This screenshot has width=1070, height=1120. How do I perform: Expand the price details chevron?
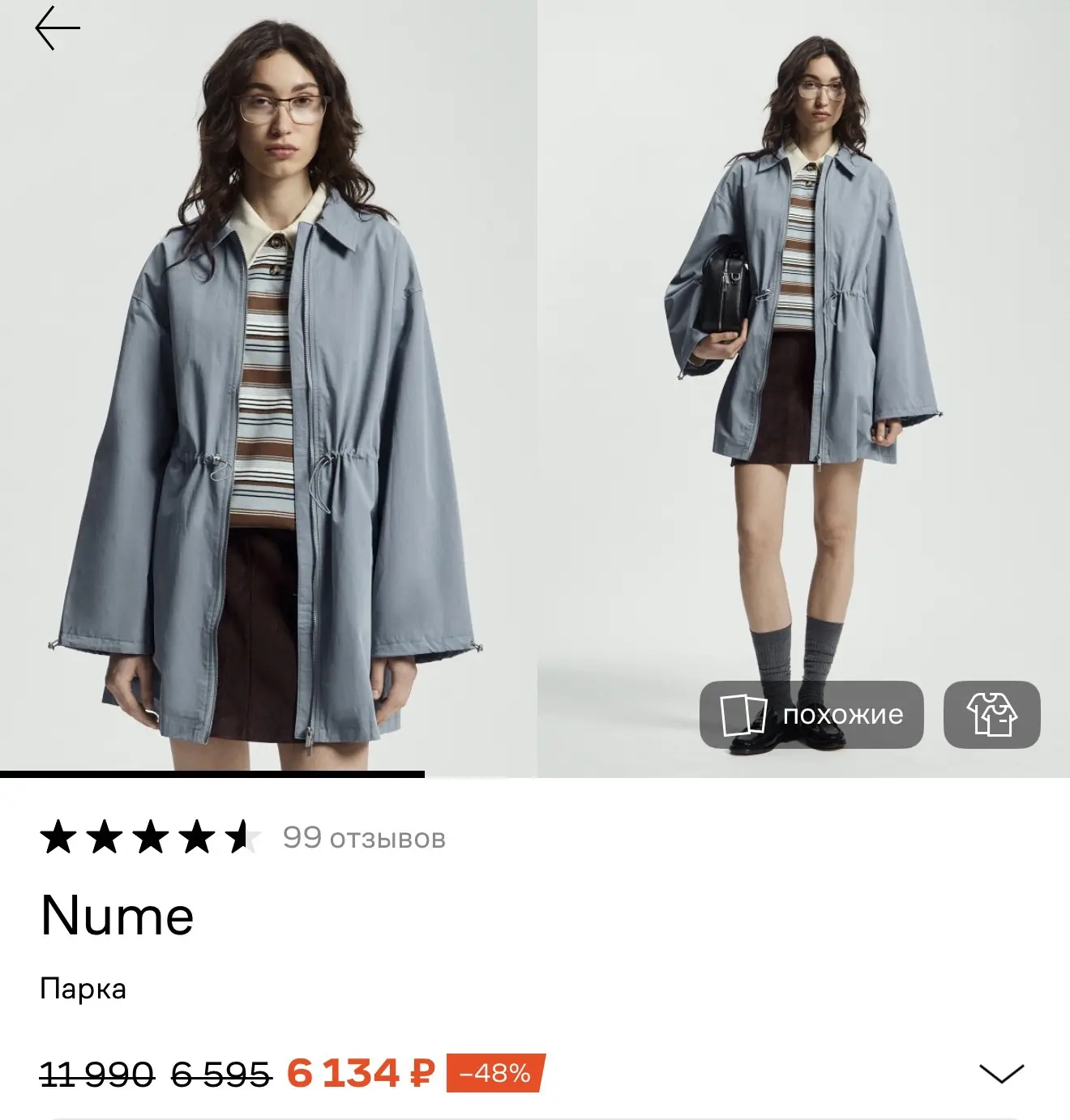tap(1002, 1073)
